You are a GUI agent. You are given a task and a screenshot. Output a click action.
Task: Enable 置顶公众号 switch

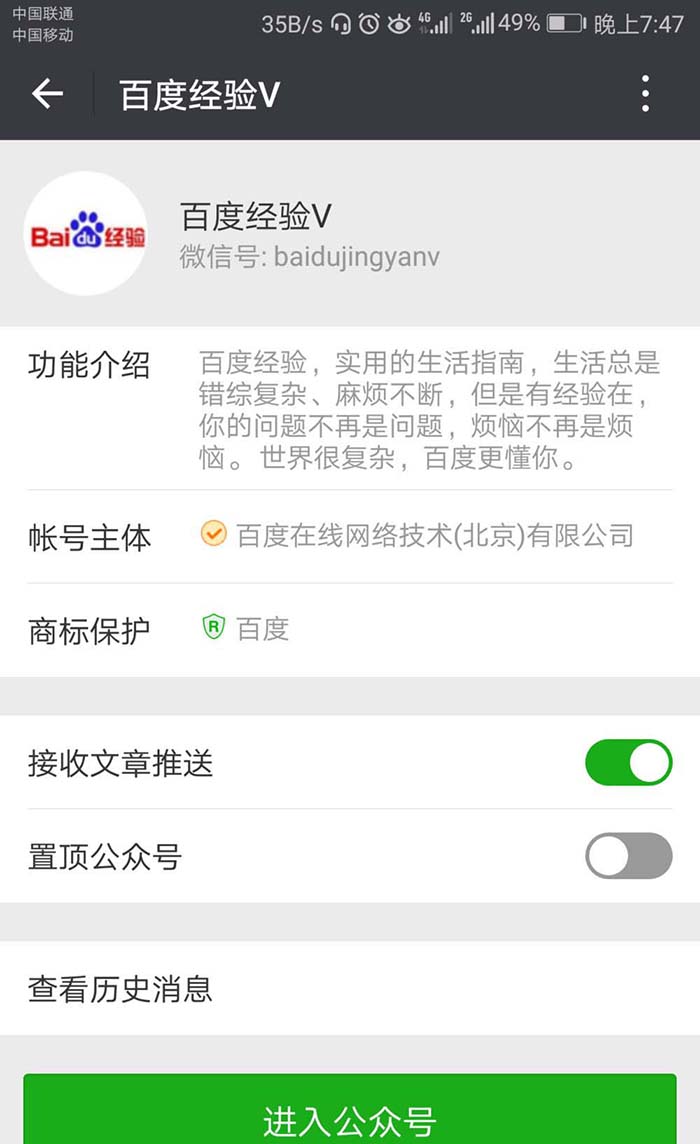[x=628, y=856]
